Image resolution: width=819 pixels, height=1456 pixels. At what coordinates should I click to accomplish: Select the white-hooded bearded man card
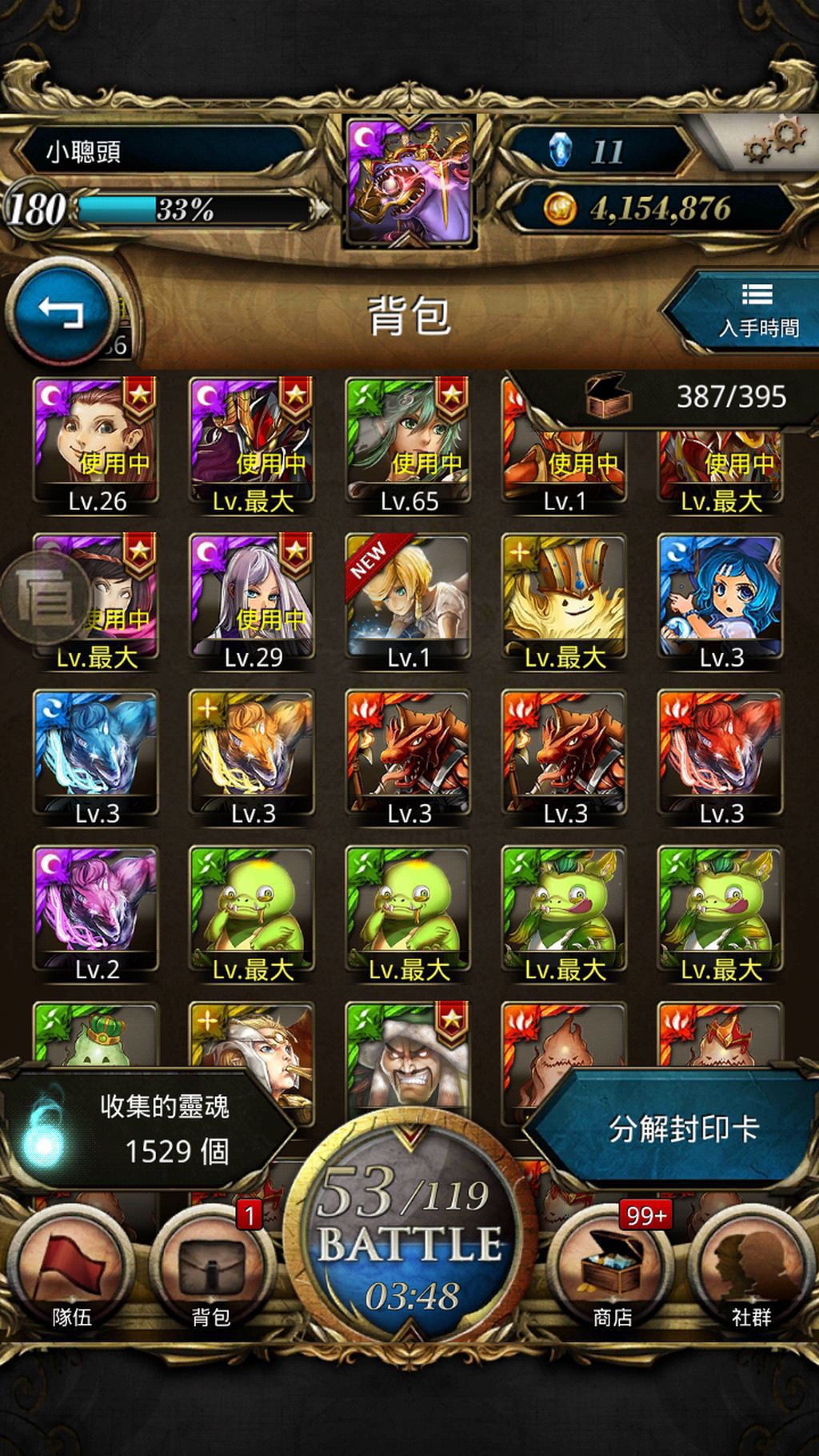(x=409, y=1056)
